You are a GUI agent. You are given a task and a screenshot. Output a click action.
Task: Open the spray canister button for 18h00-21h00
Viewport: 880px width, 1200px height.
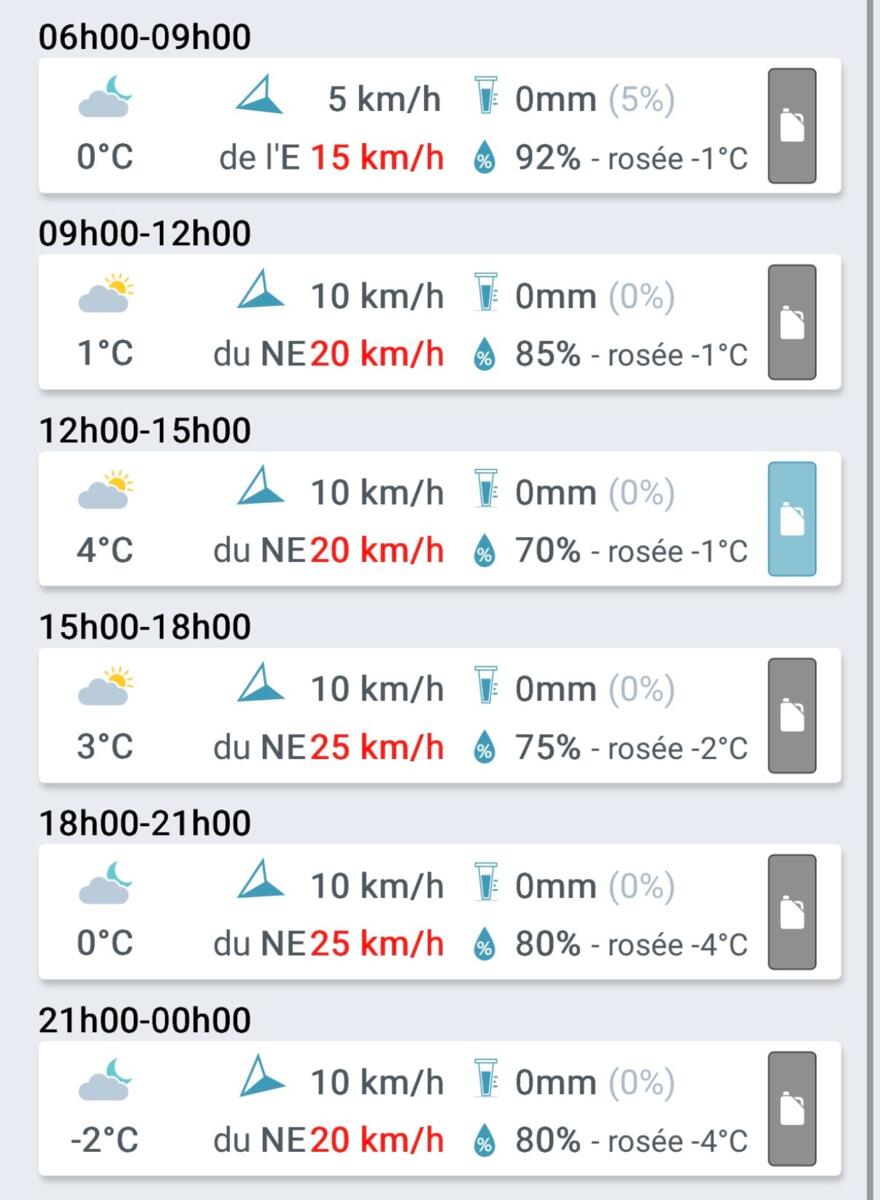(792, 912)
